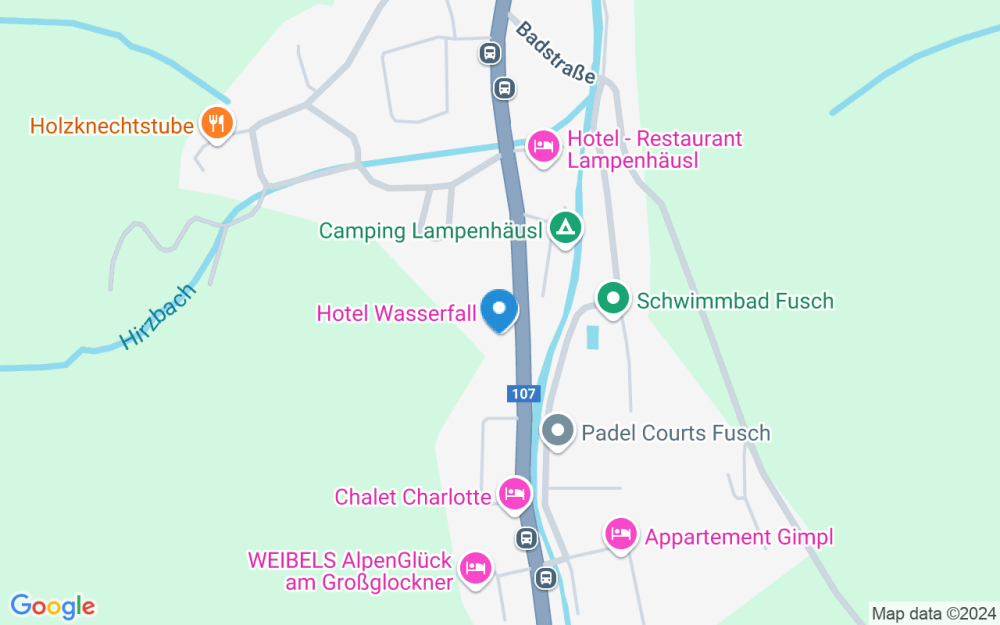Select the WEIBELS AlpenGlück am Großglockner marker
This screenshot has width=1000, height=625.
[x=476, y=568]
